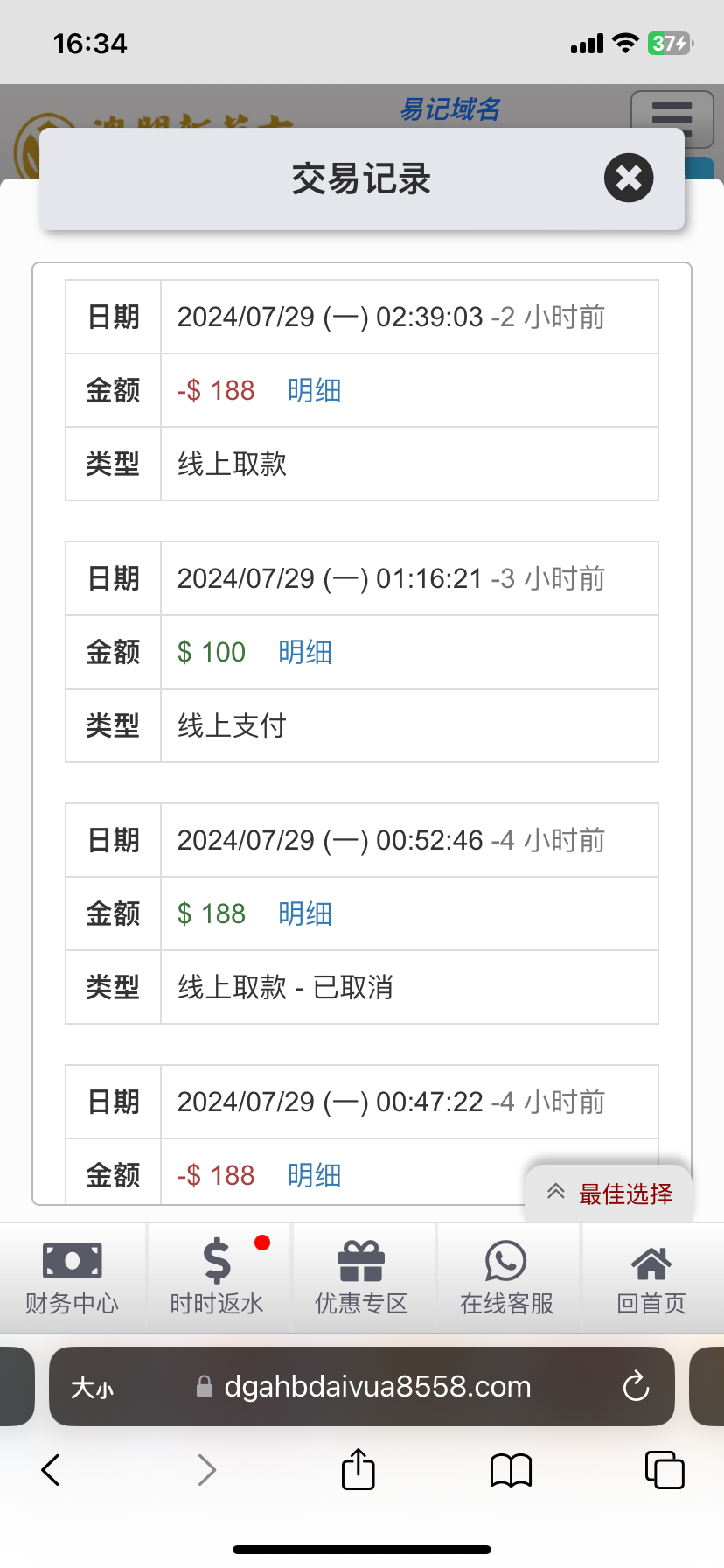Share this page
The height and width of the screenshot is (1568, 724).
click(x=359, y=1468)
